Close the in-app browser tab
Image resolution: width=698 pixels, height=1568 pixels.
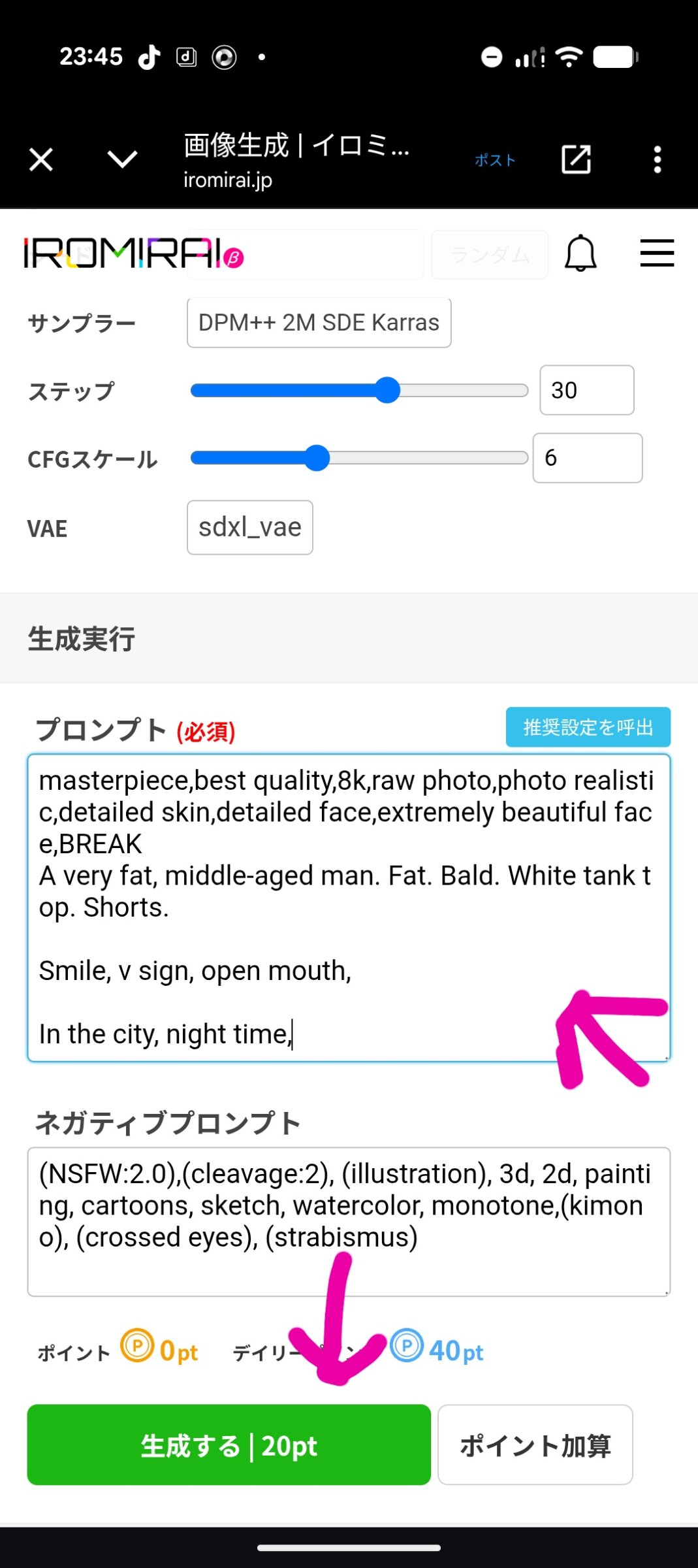[41, 159]
